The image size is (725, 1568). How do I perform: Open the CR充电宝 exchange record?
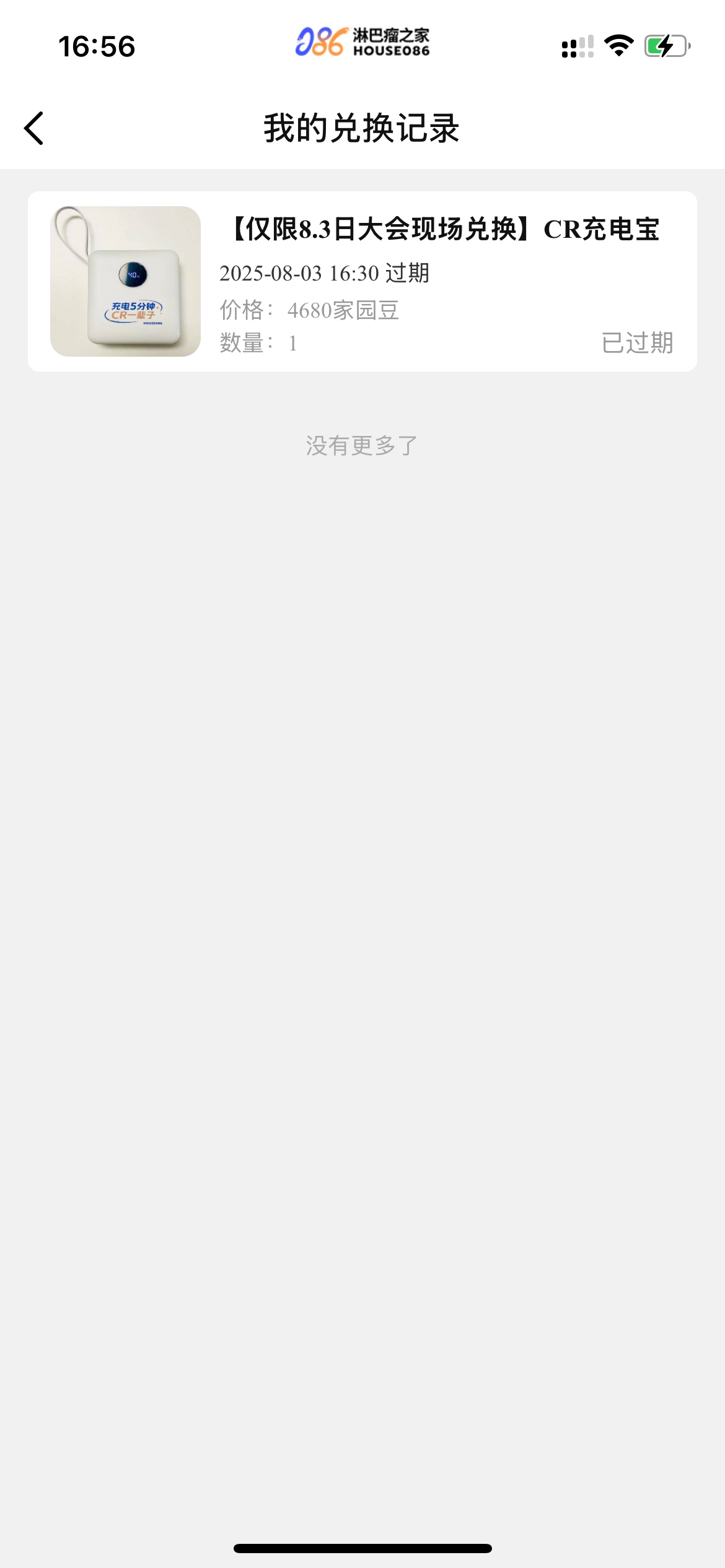362,281
